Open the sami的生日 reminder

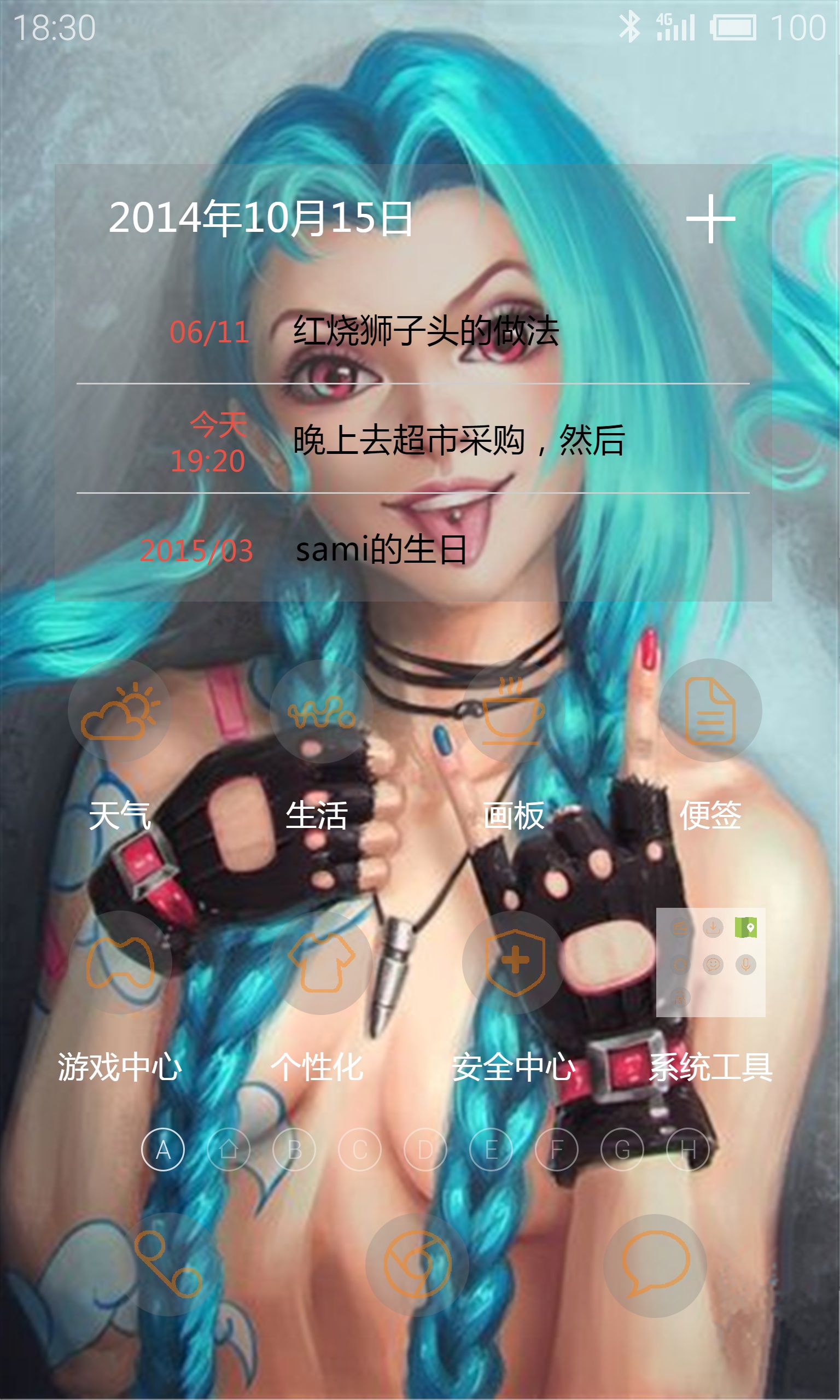coord(413,549)
